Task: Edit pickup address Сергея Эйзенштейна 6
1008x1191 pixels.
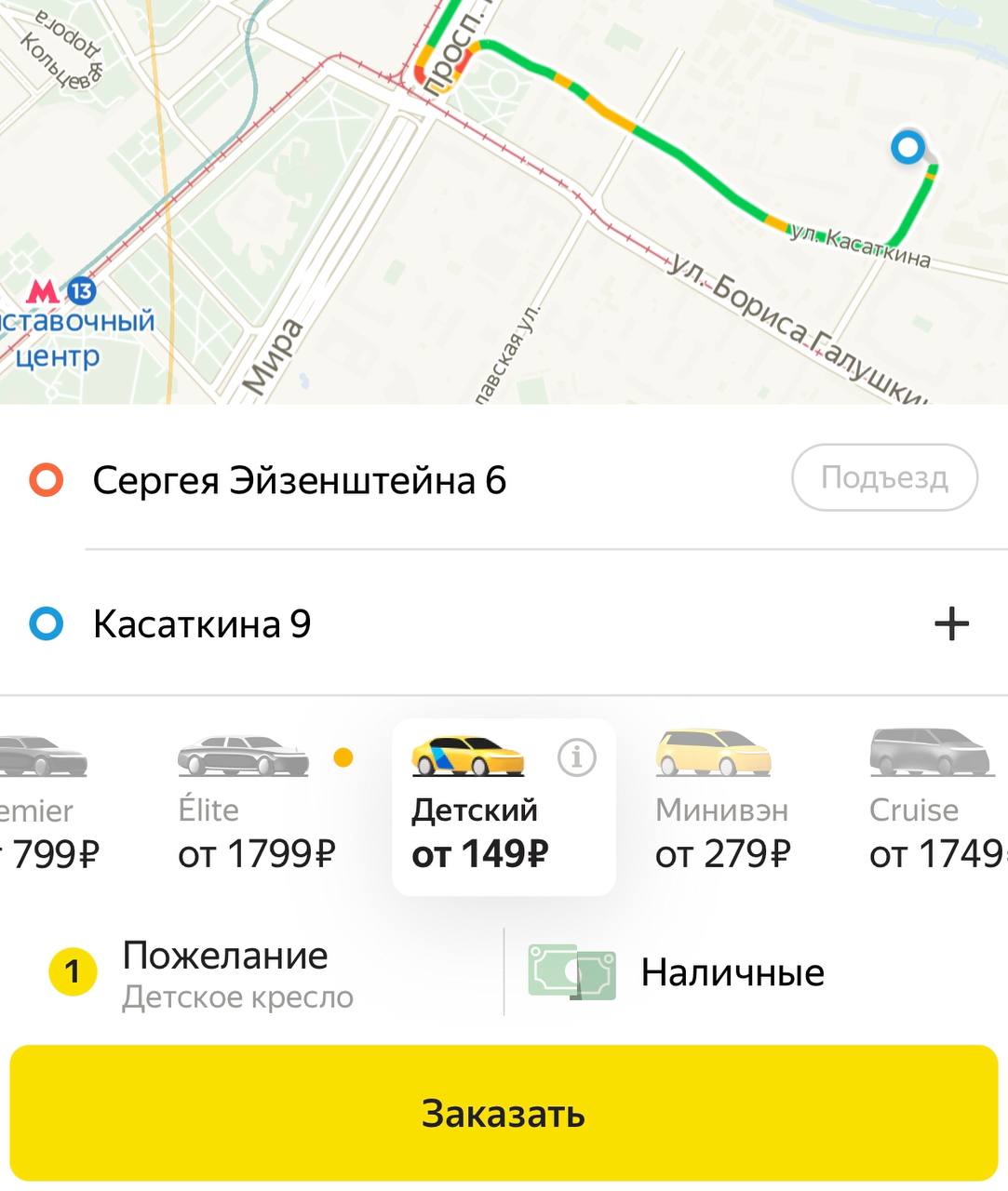Action: pyautogui.click(x=300, y=481)
